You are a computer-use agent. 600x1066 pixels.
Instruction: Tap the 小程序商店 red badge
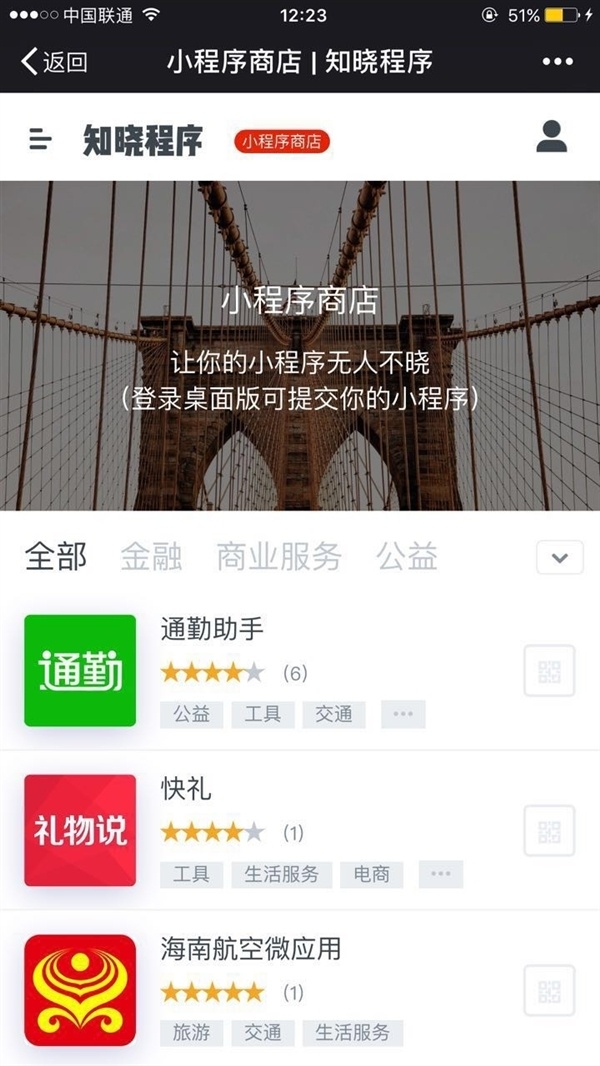coord(282,141)
